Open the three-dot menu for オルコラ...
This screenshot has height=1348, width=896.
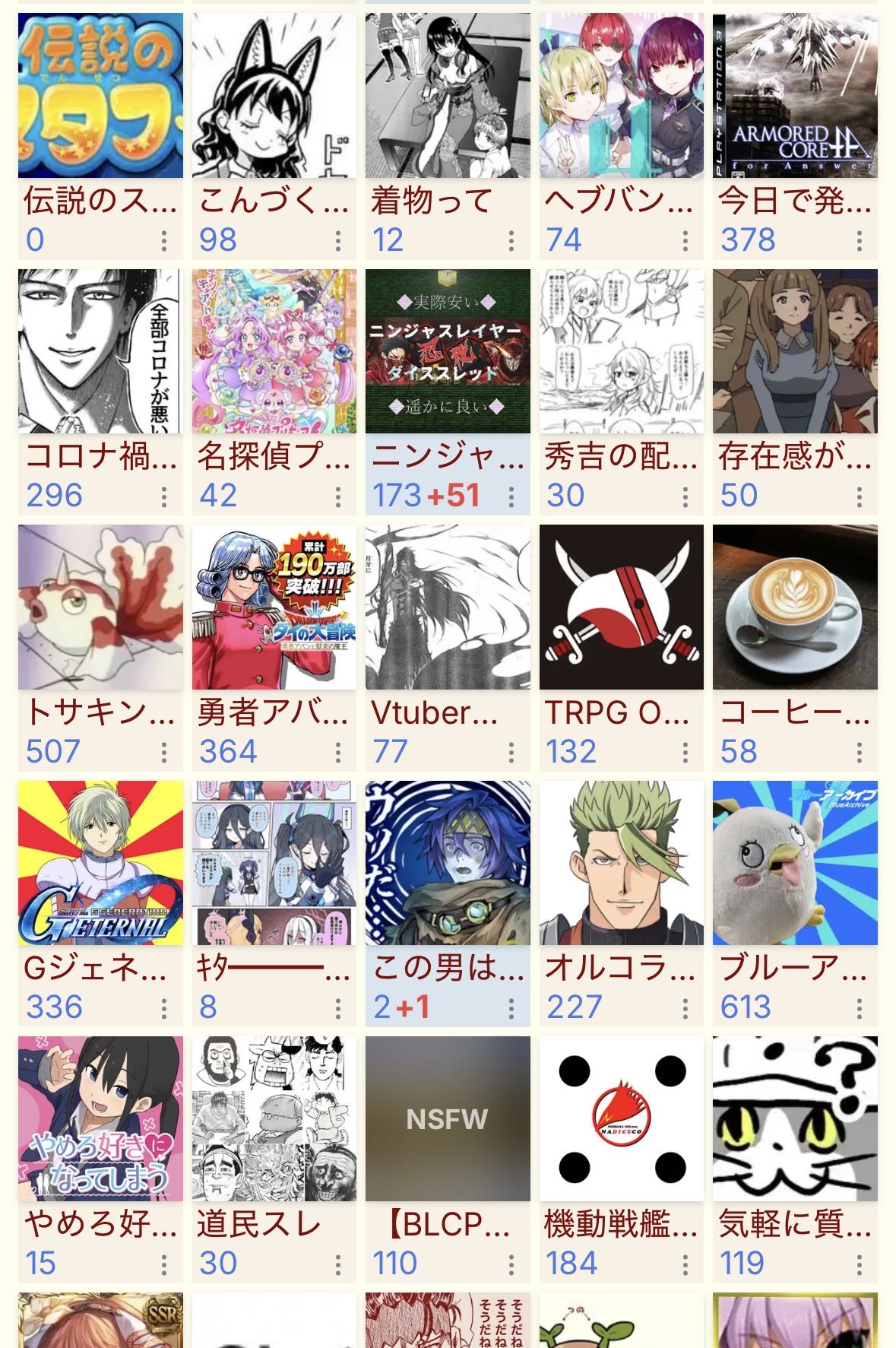click(685, 1008)
